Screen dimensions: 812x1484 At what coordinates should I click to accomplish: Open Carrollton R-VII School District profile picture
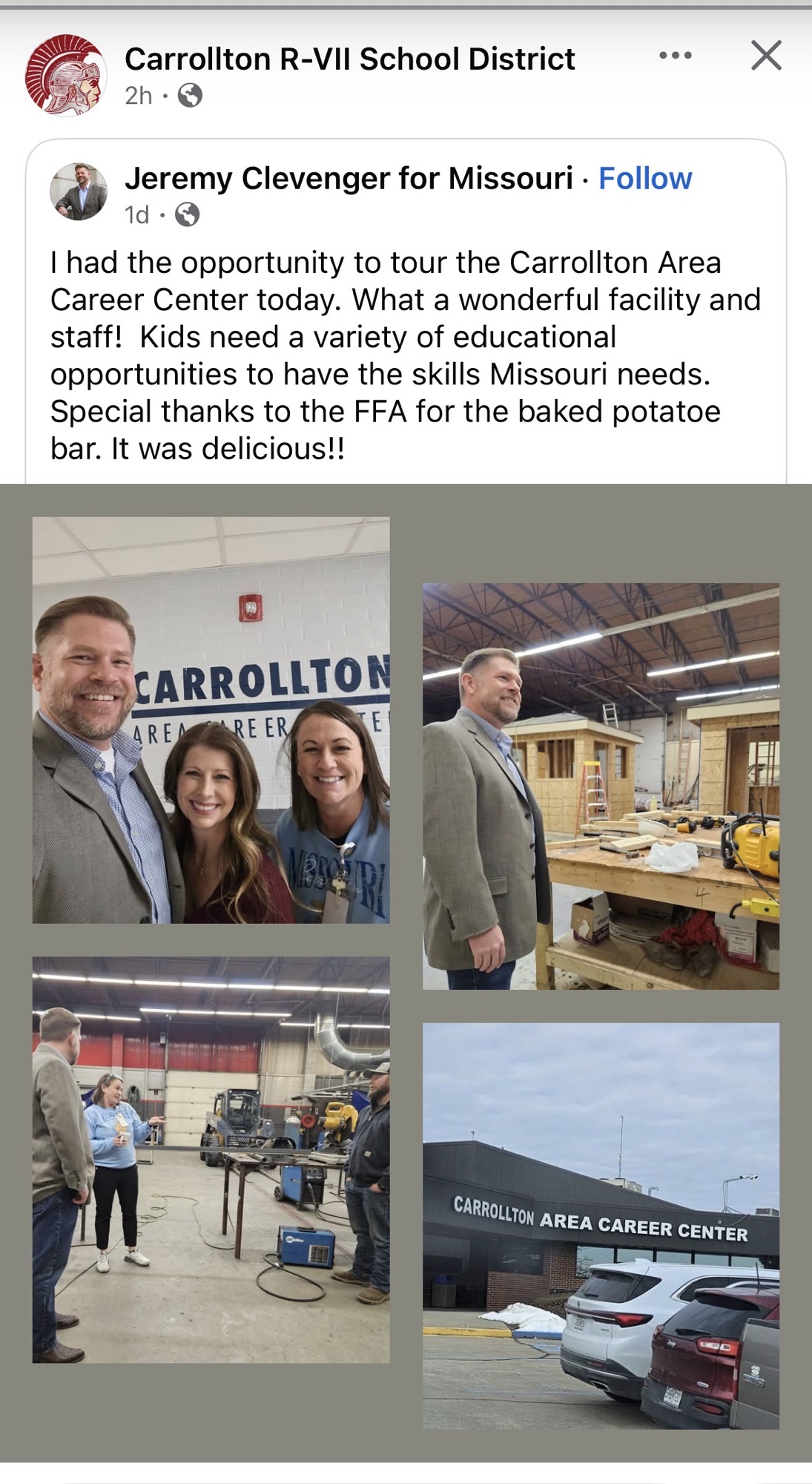click(65, 75)
